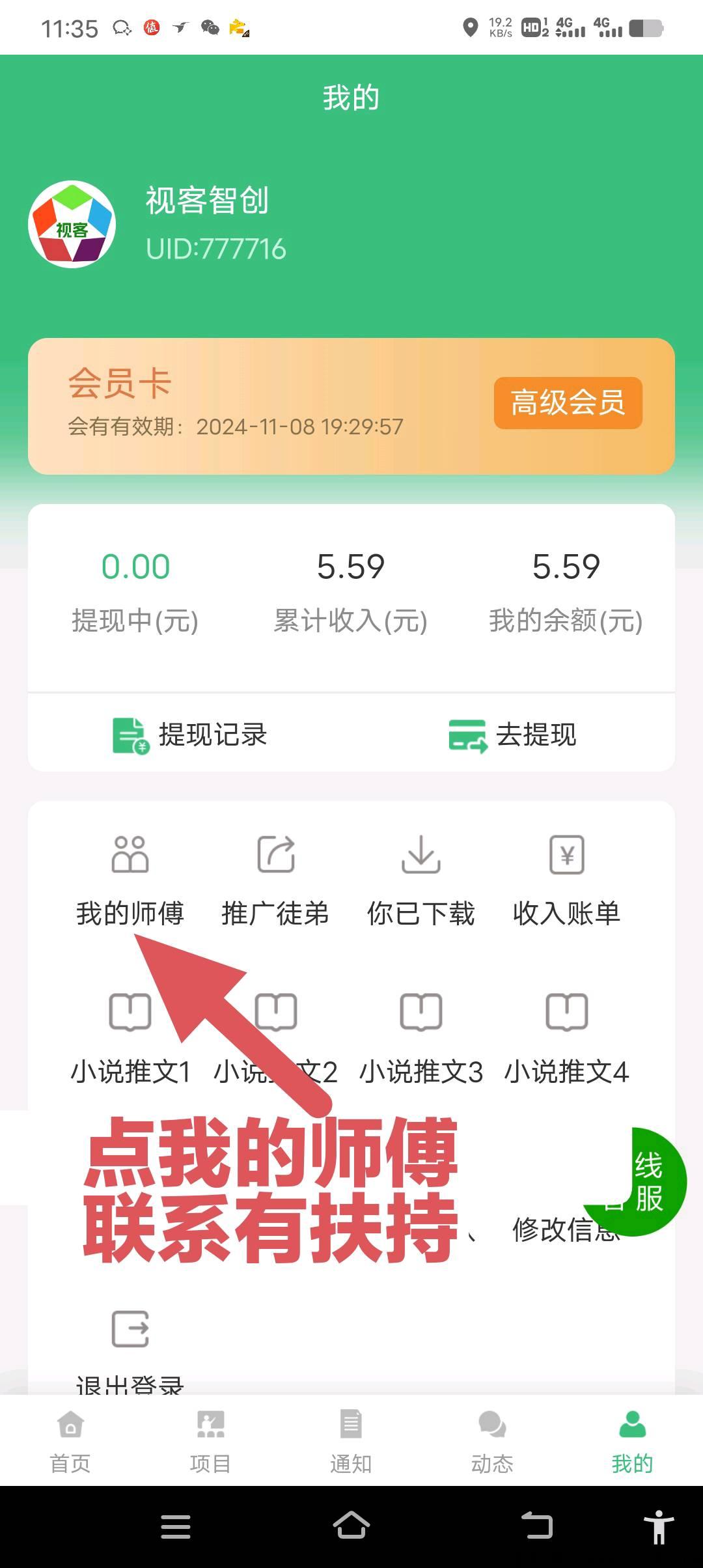Open 你已下载
This screenshot has height=1568, width=703.
[421, 880]
